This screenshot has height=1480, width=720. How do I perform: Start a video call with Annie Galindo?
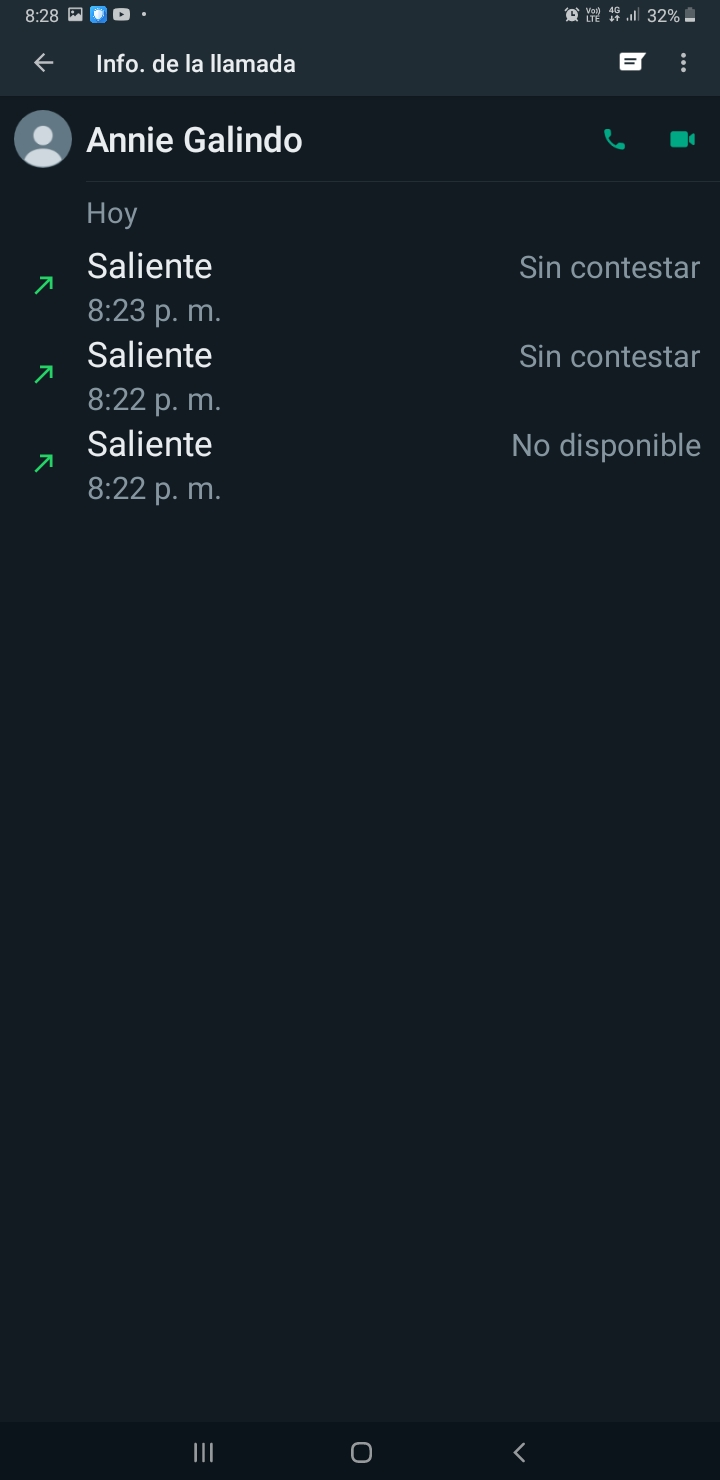[682, 140]
